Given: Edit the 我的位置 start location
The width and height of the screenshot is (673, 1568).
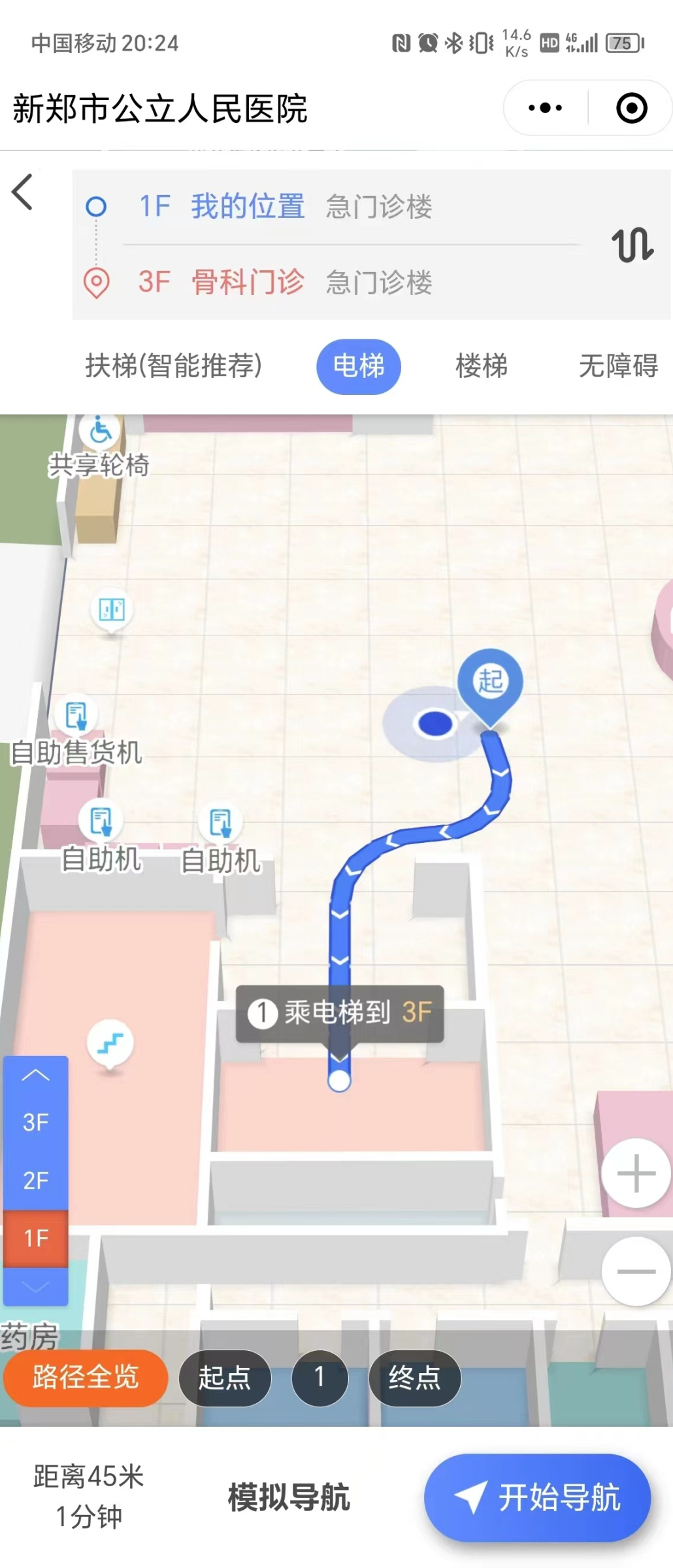Looking at the screenshot, I should [x=247, y=207].
